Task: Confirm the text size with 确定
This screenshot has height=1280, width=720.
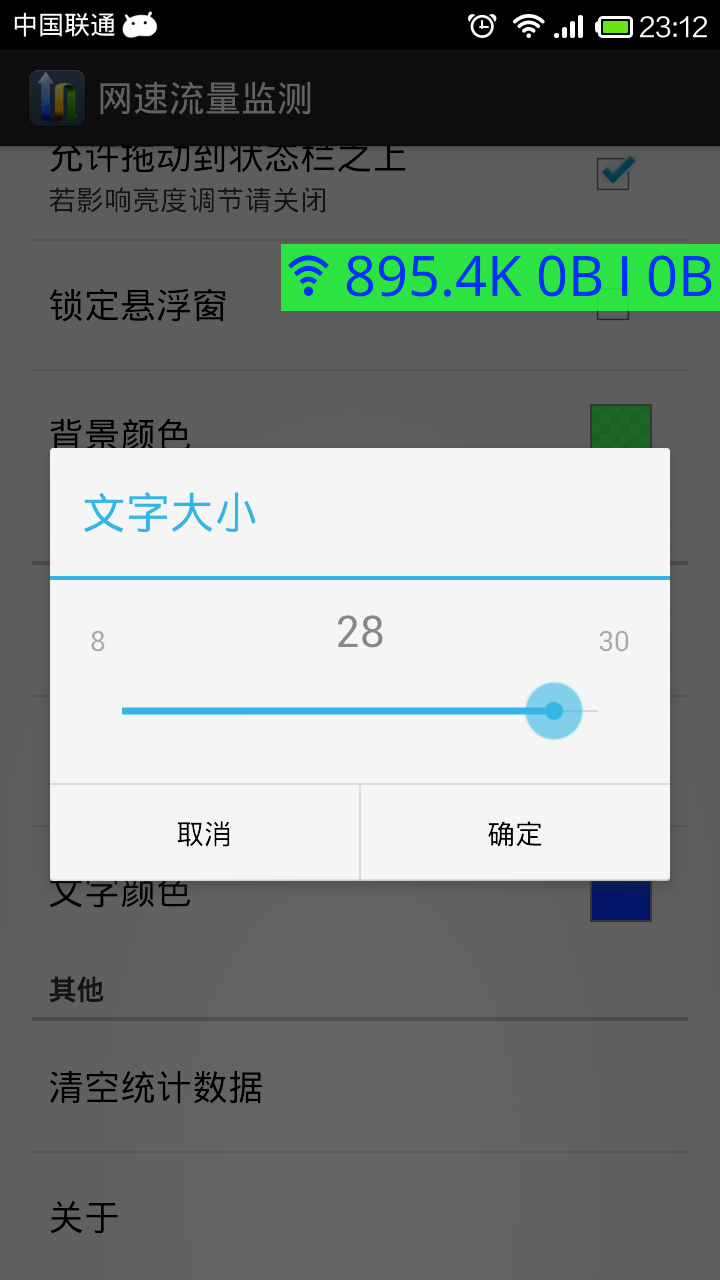Action: point(515,833)
